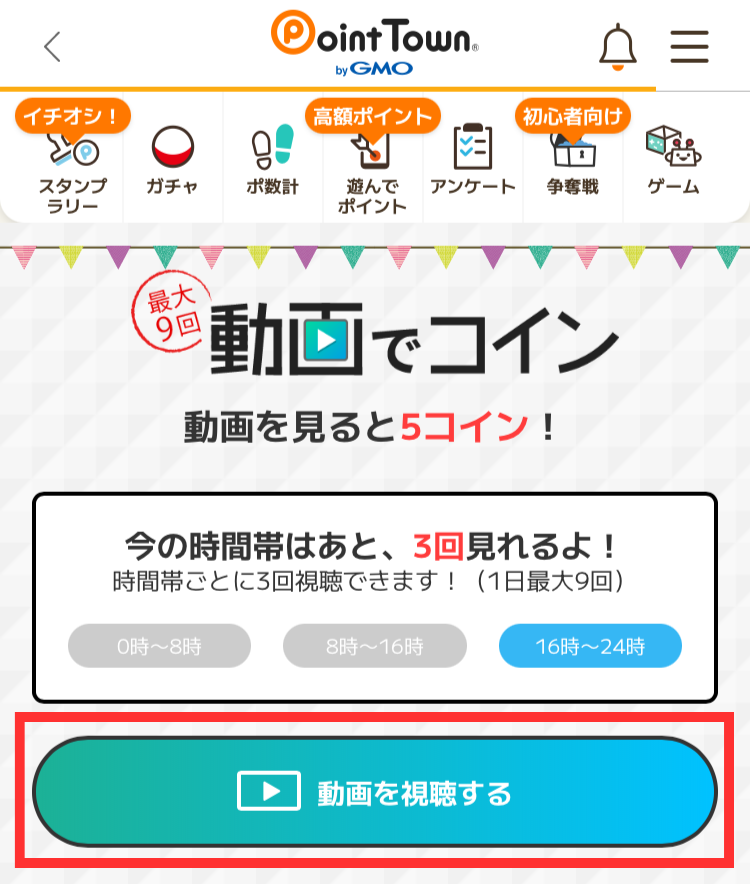Viewport: 750px width, 884px height.
Task: Open the hamburger menu
Action: click(690, 46)
